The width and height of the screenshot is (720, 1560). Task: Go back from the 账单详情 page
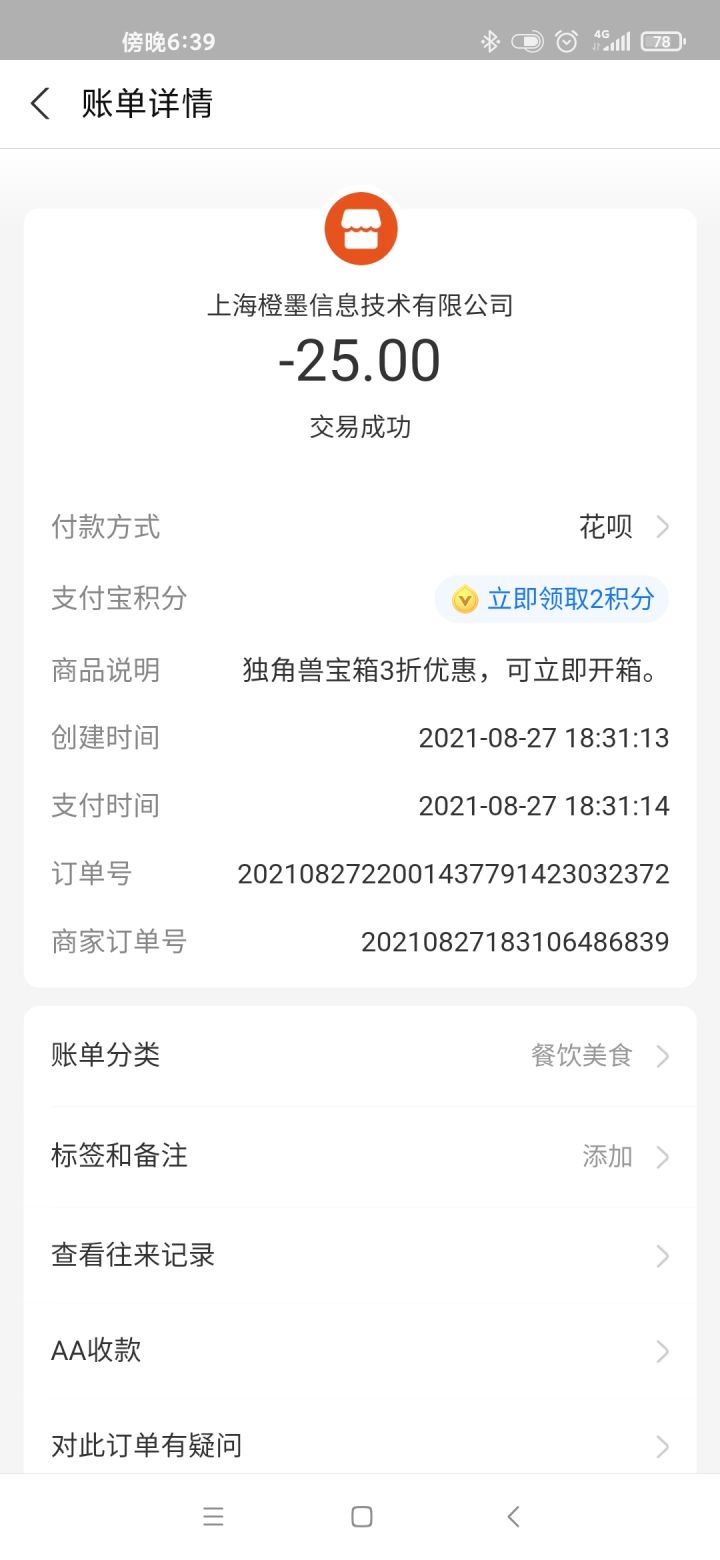pyautogui.click(x=40, y=104)
